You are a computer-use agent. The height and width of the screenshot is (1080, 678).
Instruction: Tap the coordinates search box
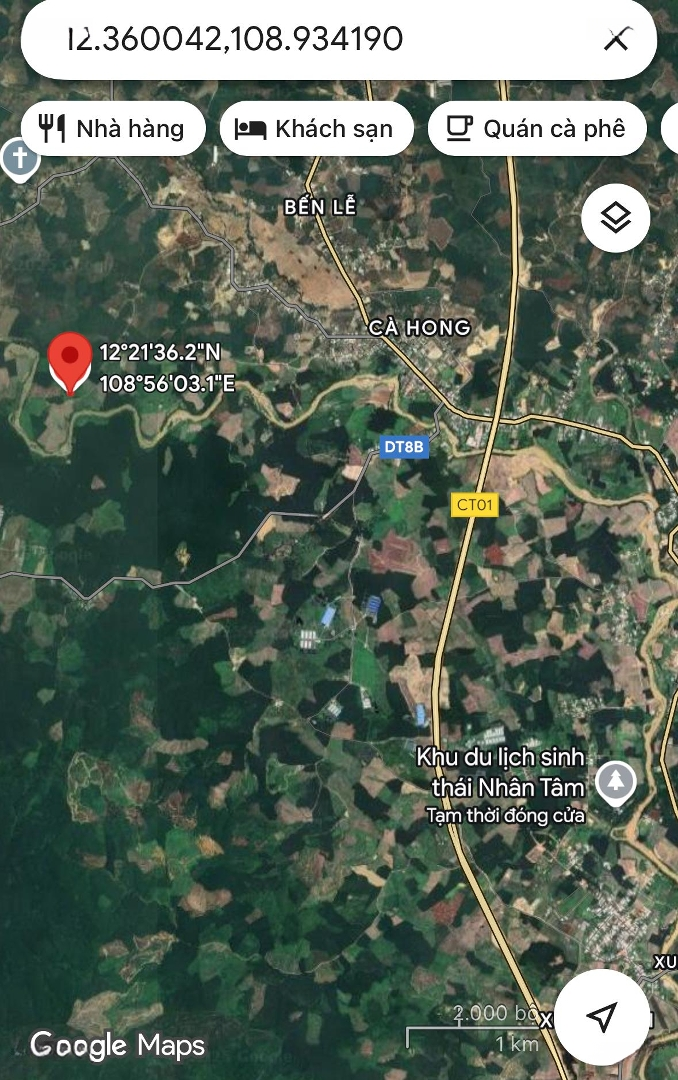[x=300, y=39]
